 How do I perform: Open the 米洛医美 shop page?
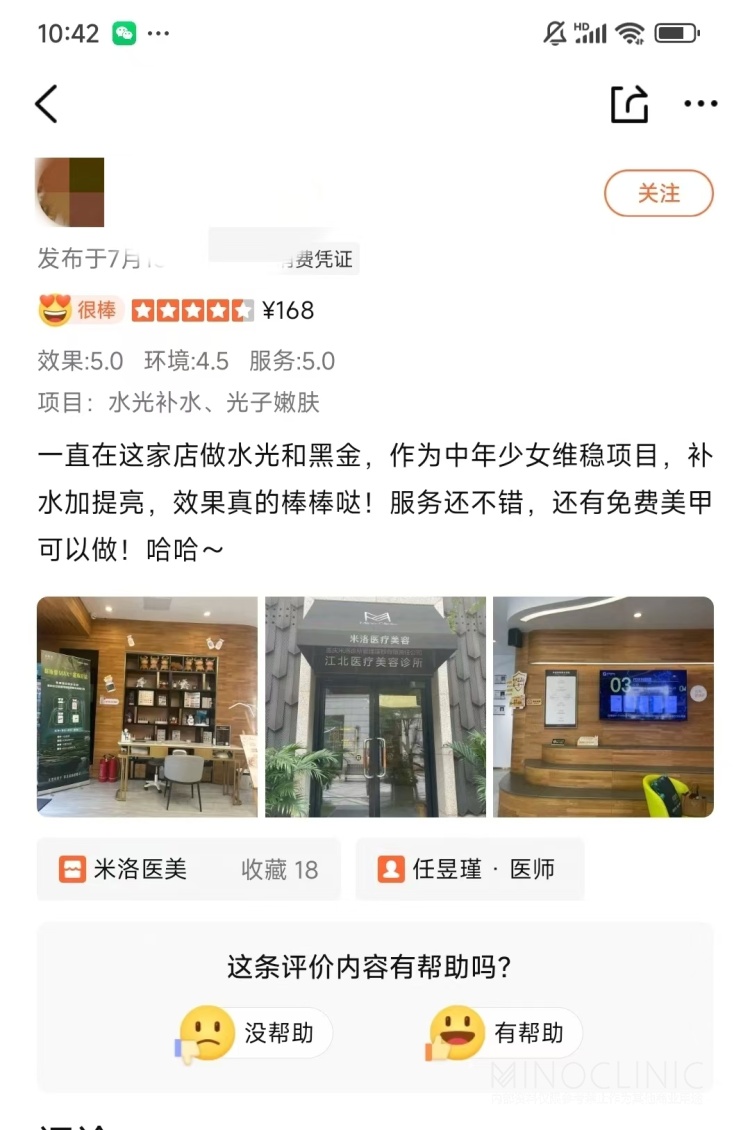(x=188, y=869)
